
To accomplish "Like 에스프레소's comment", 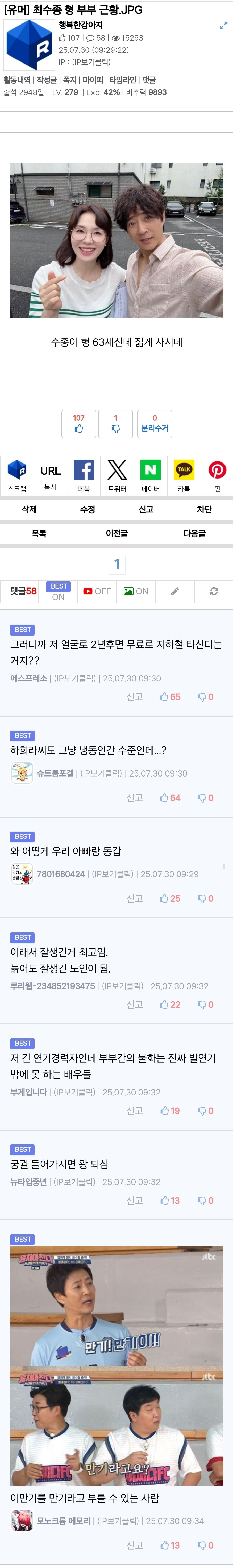I will (170, 696).
